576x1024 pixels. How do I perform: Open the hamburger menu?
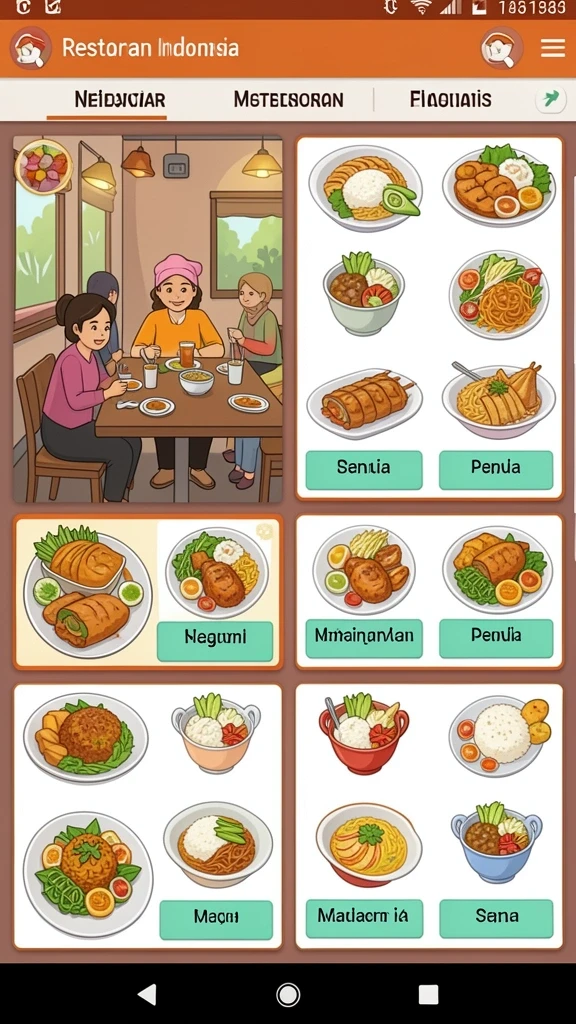click(552, 48)
